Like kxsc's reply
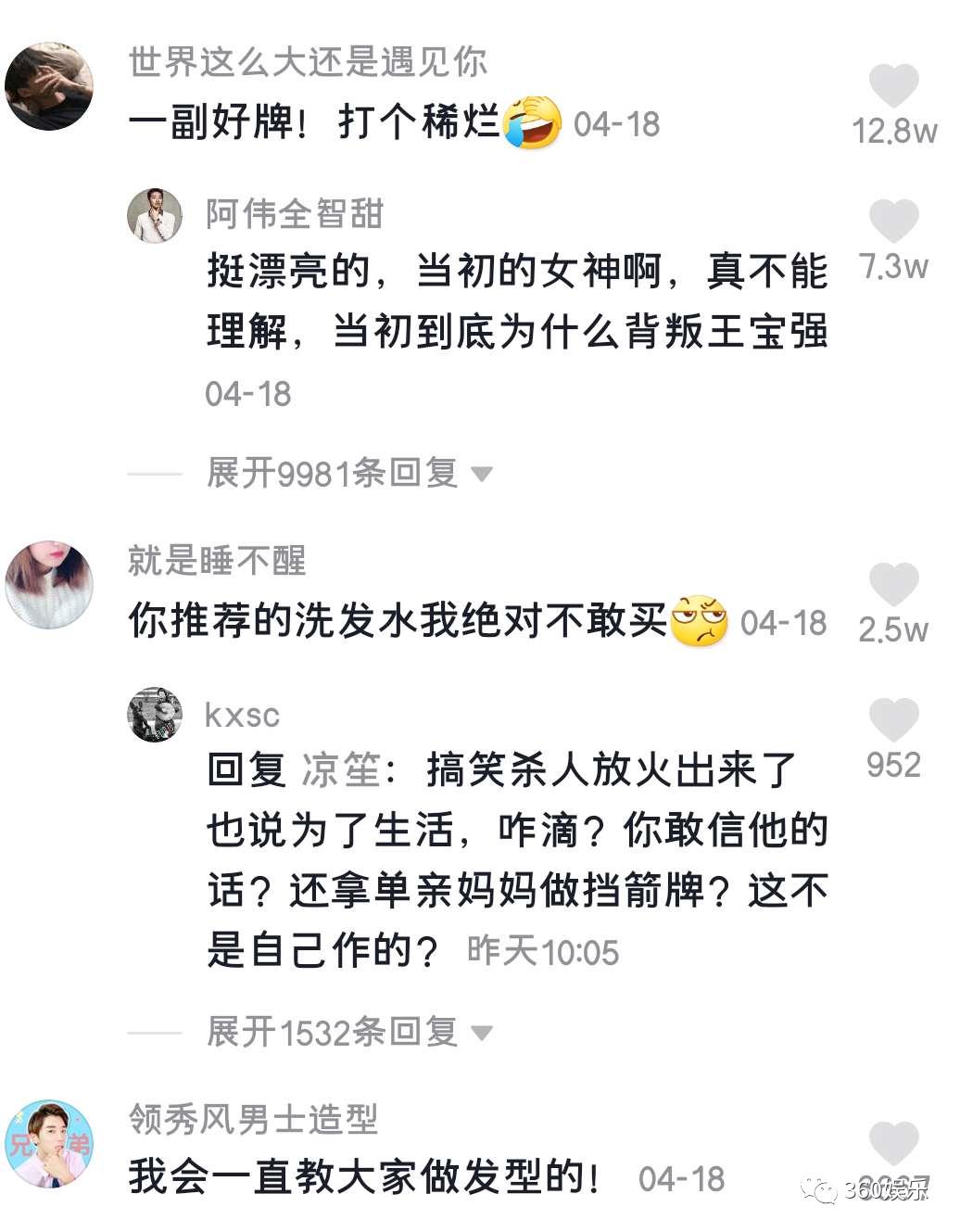Viewport: 960px width, 1232px height. [893, 720]
